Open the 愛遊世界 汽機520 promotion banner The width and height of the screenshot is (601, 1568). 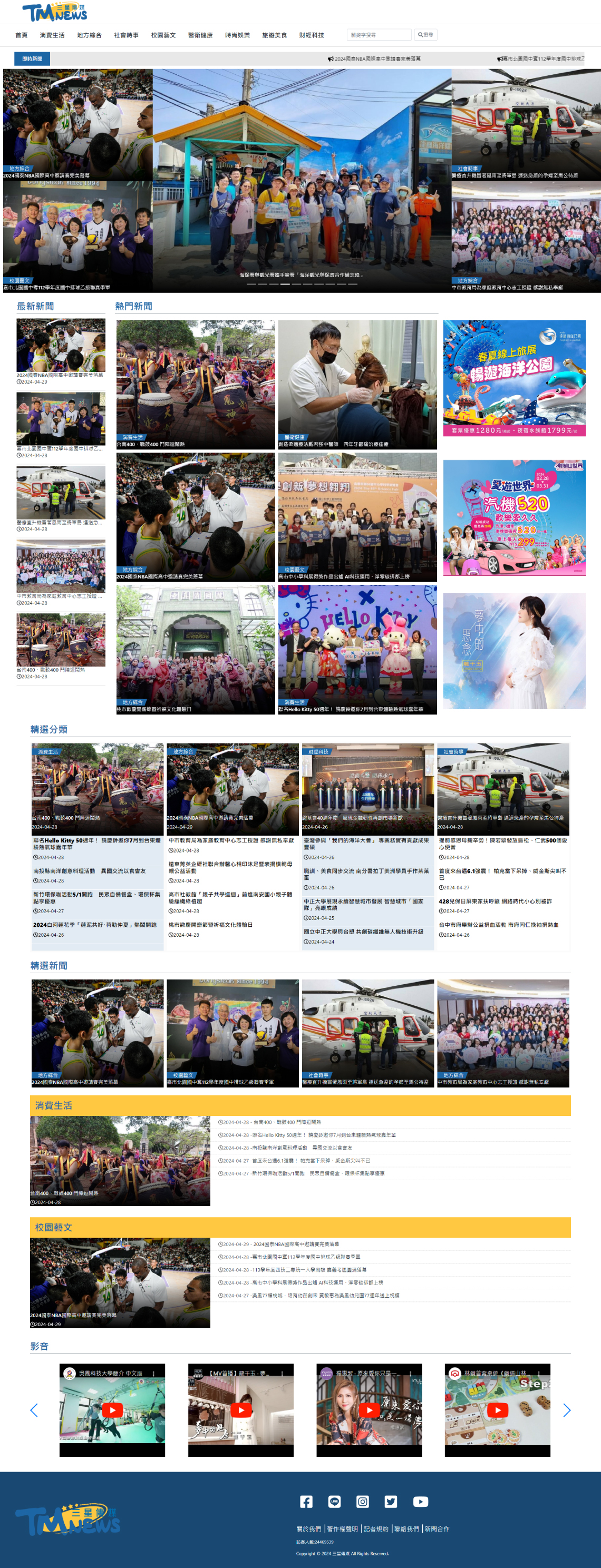[514, 518]
